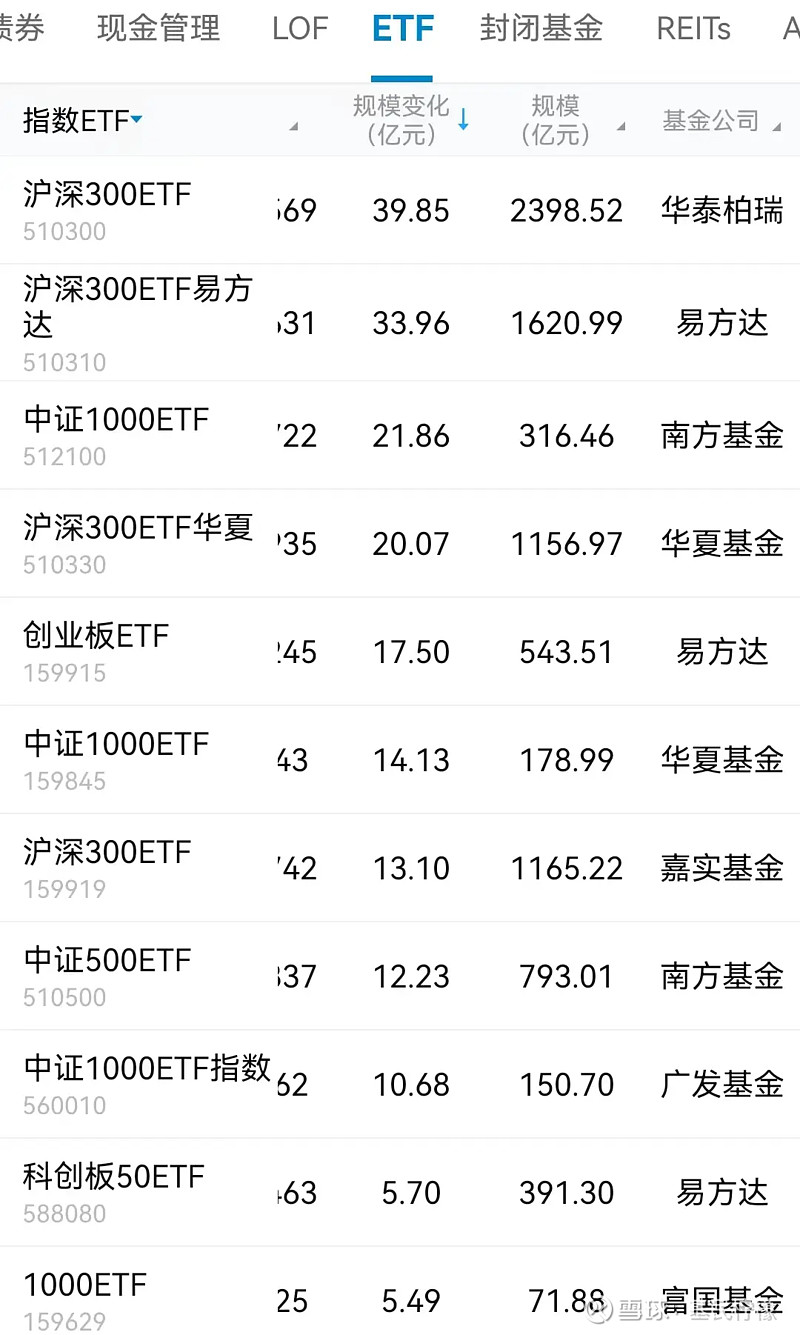800x1335 pixels.
Task: Switch to the LOF tab
Action: coord(298,29)
